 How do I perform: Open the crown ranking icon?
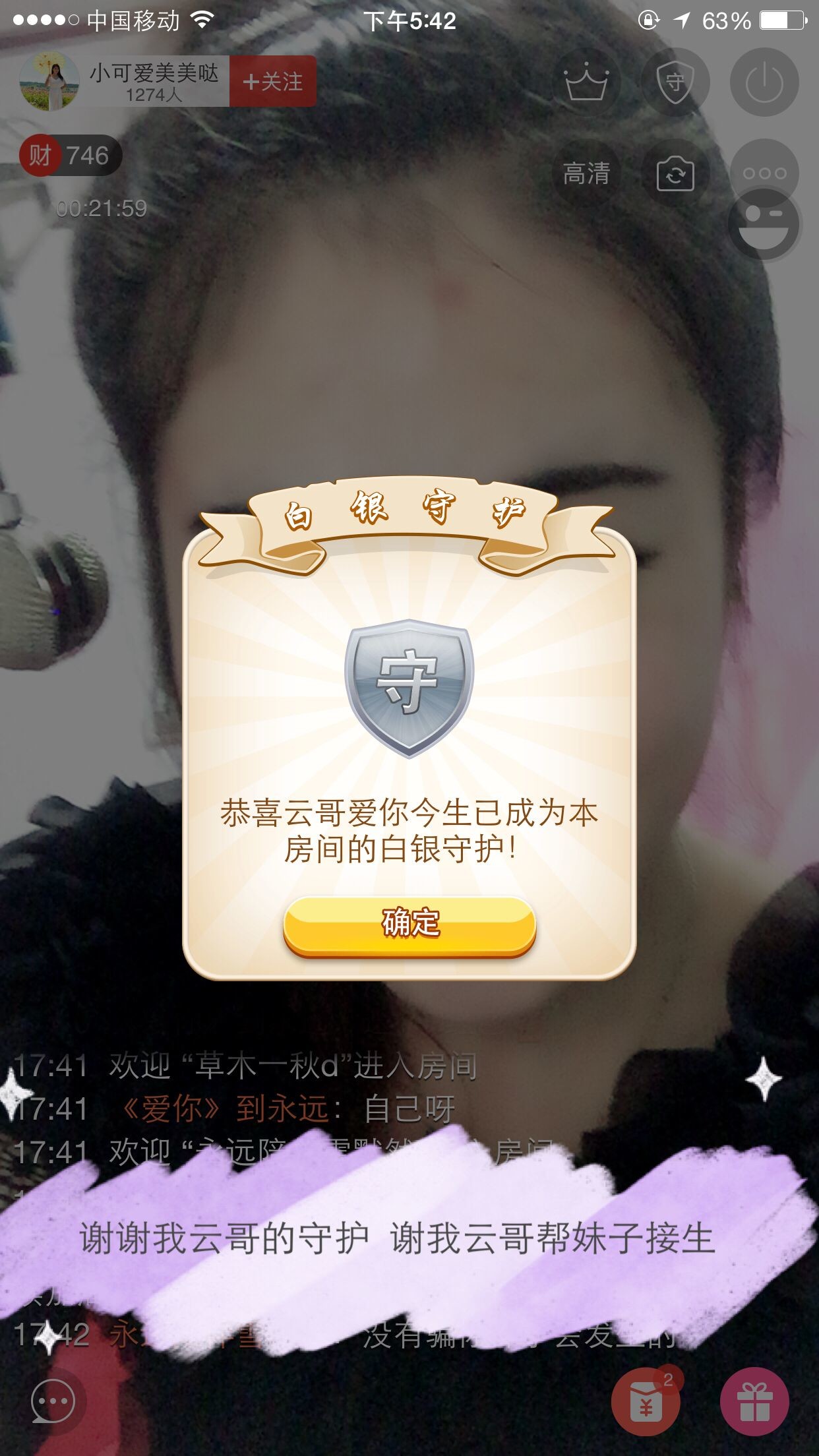[586, 83]
